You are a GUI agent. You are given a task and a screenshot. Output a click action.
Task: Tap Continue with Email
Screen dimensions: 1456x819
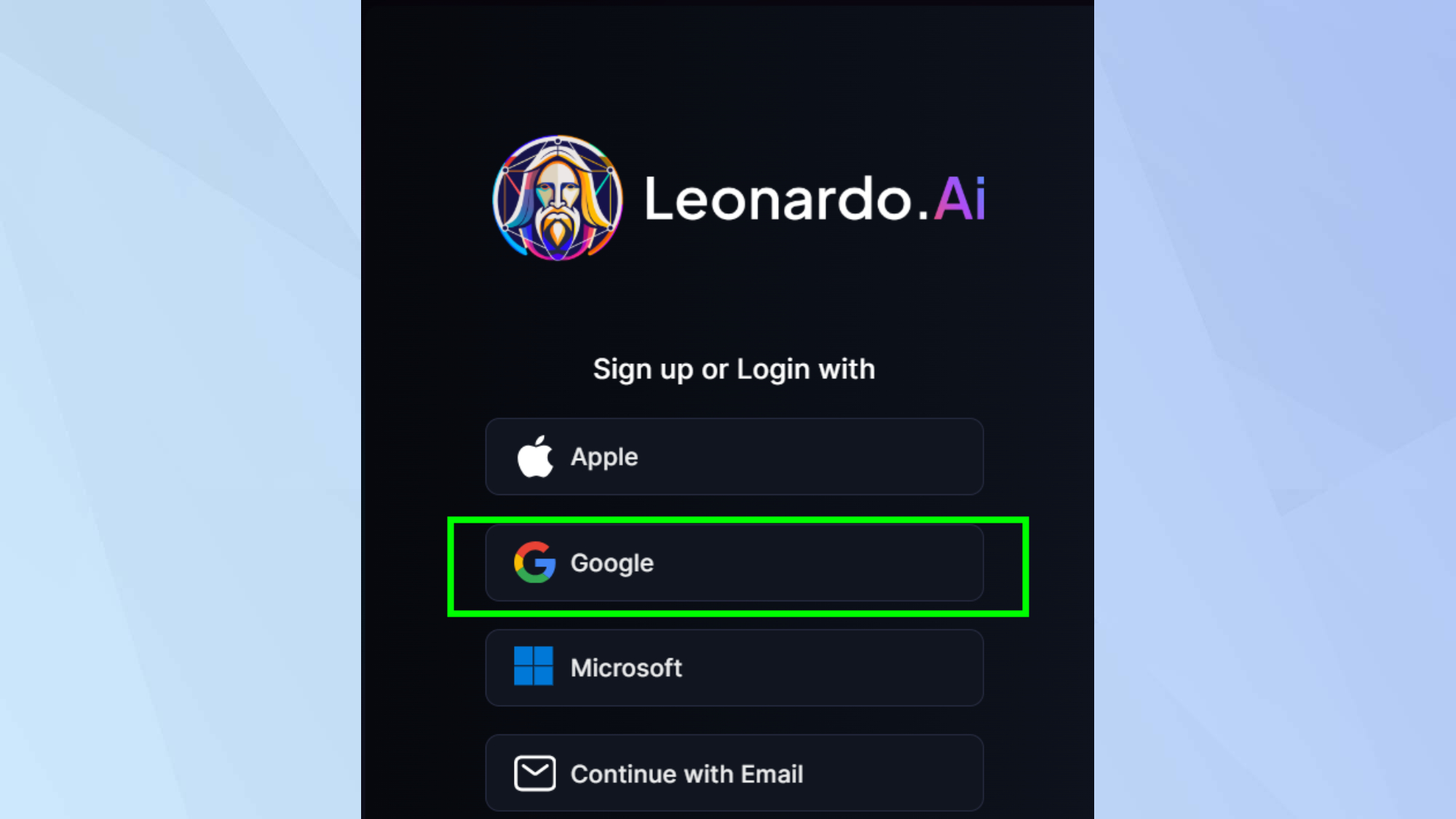734,773
